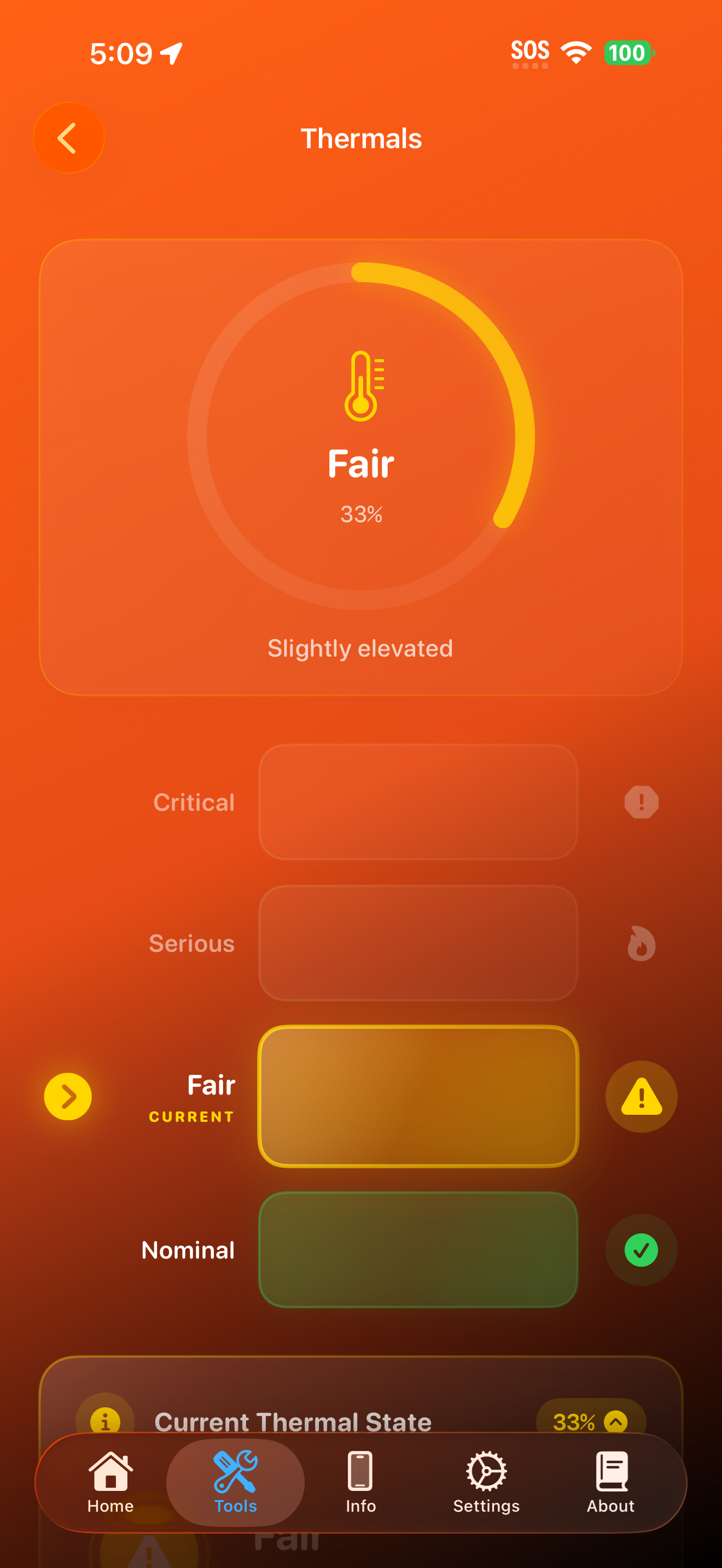Viewport: 722px width, 1568px height.
Task: Tap the warning triangle beside Fair
Action: tap(641, 1096)
